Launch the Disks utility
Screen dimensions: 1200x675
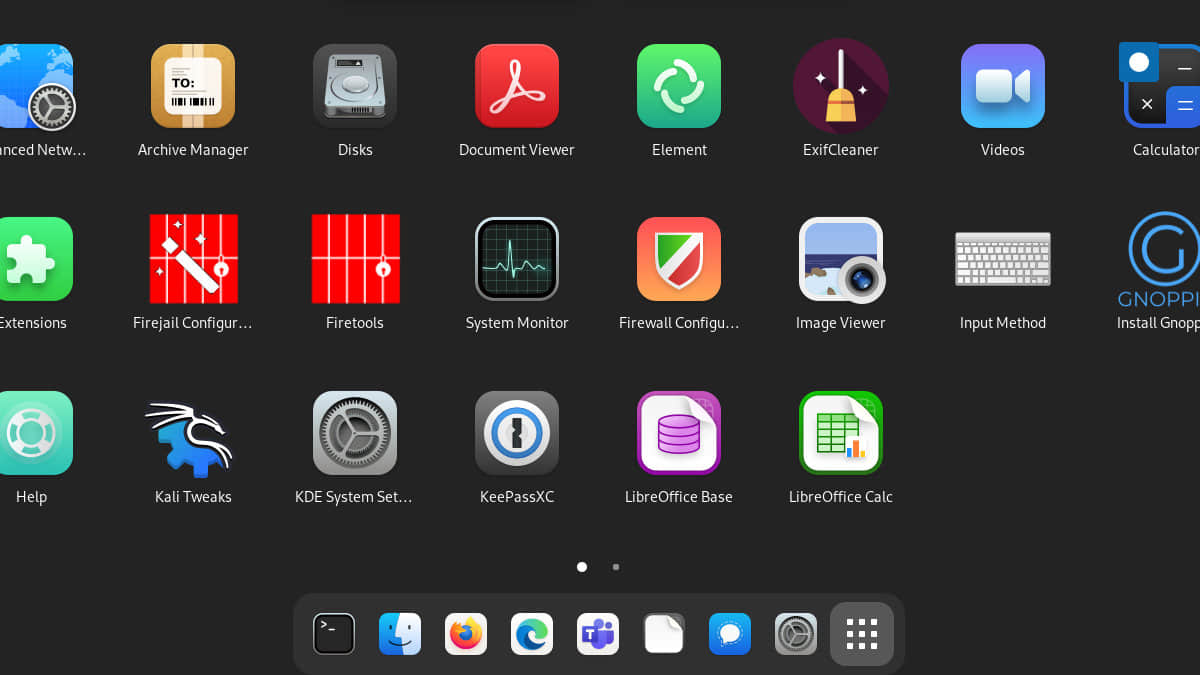355,87
